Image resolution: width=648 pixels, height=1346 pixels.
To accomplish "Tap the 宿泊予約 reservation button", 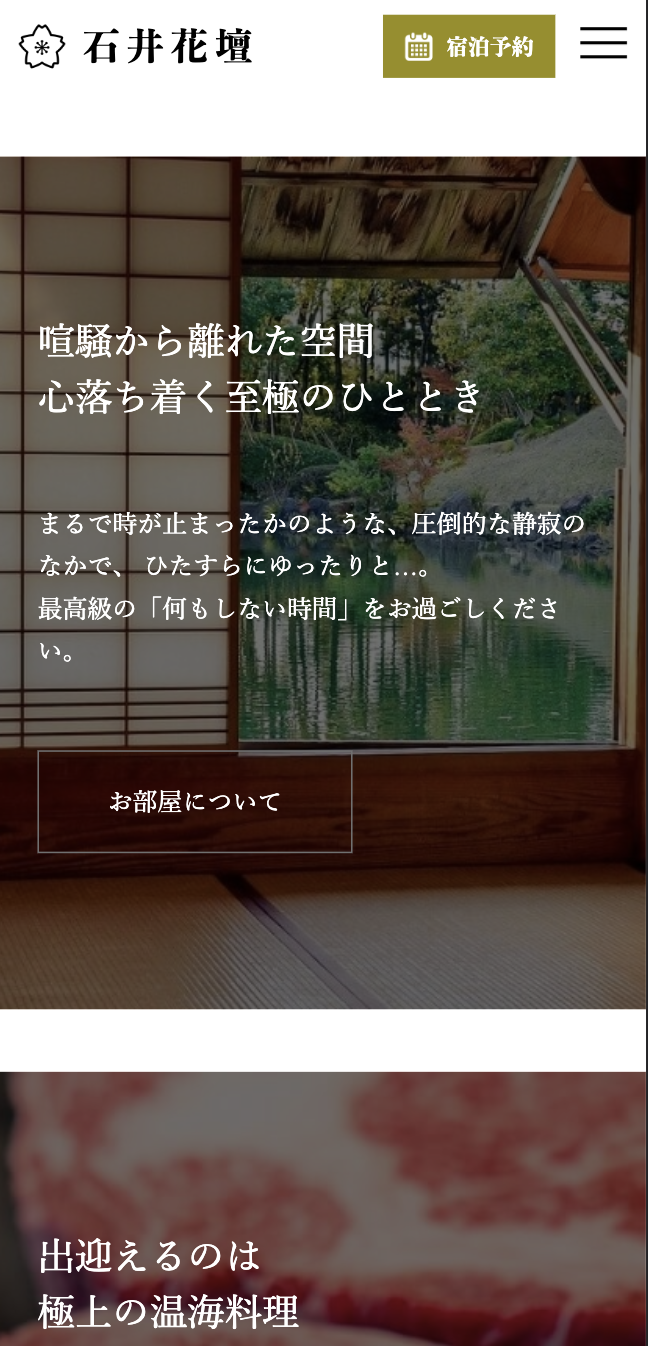I will (469, 46).
